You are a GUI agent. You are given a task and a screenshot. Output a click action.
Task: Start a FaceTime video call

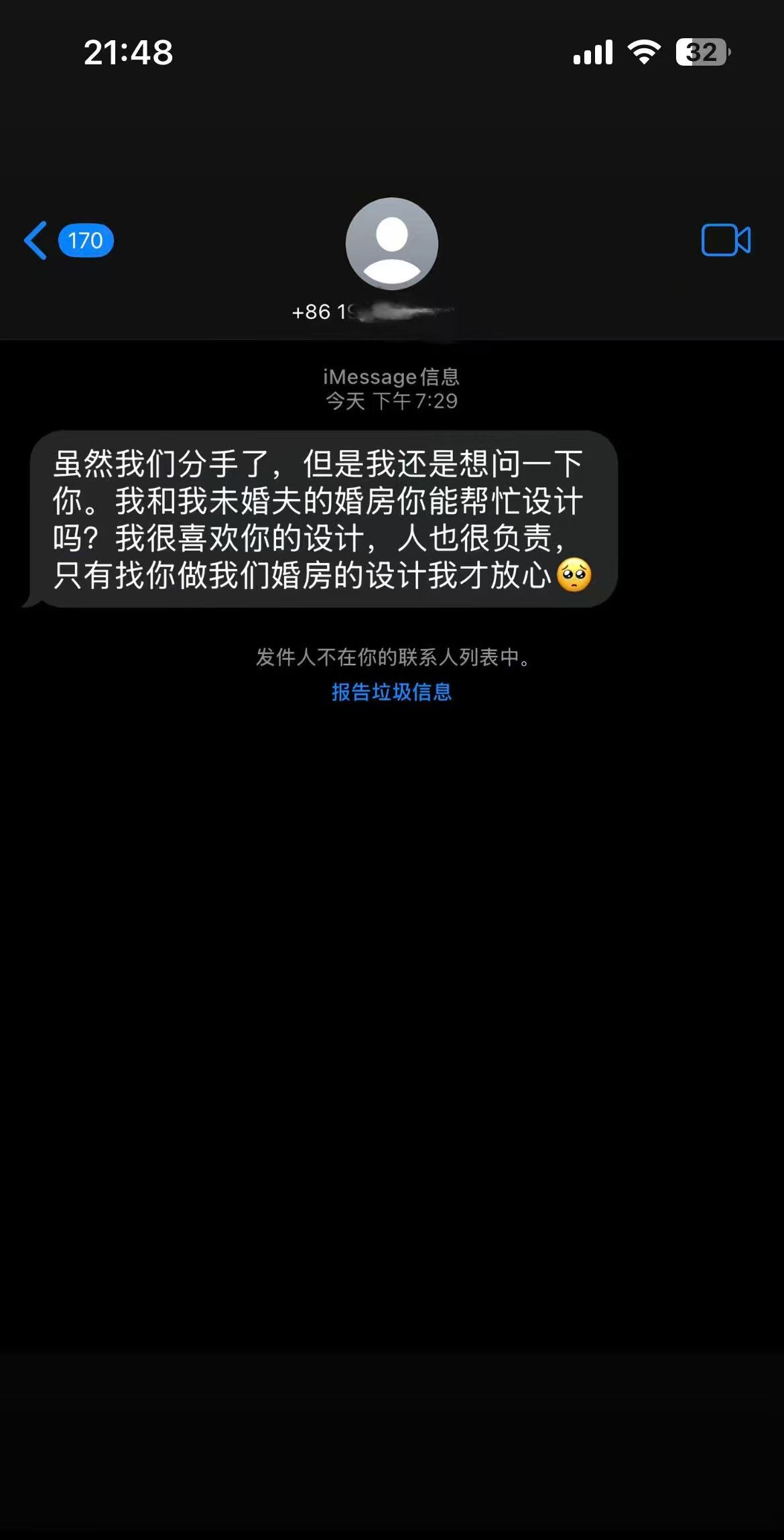click(x=726, y=240)
